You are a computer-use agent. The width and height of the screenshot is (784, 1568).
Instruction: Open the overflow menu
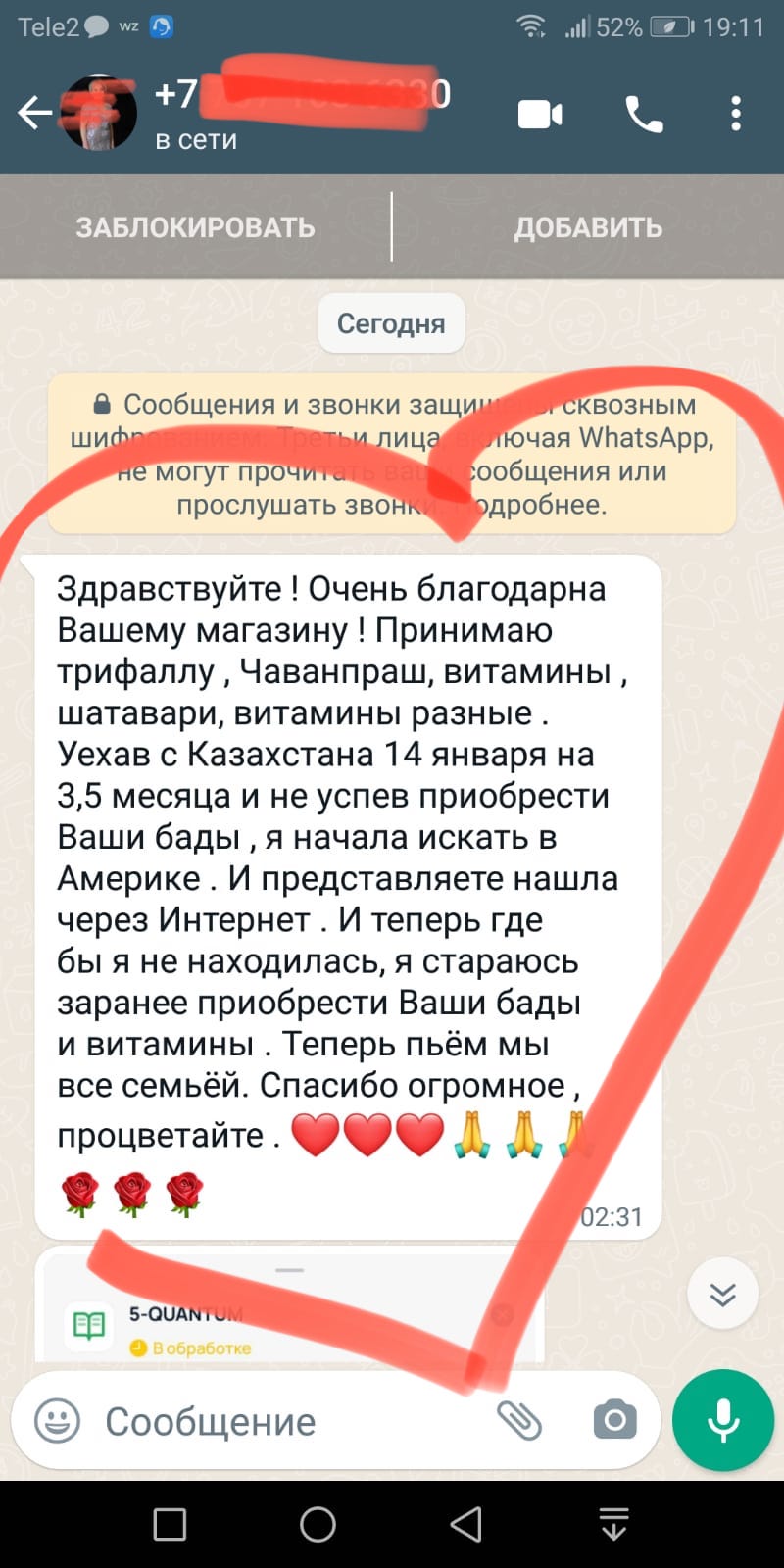click(736, 115)
